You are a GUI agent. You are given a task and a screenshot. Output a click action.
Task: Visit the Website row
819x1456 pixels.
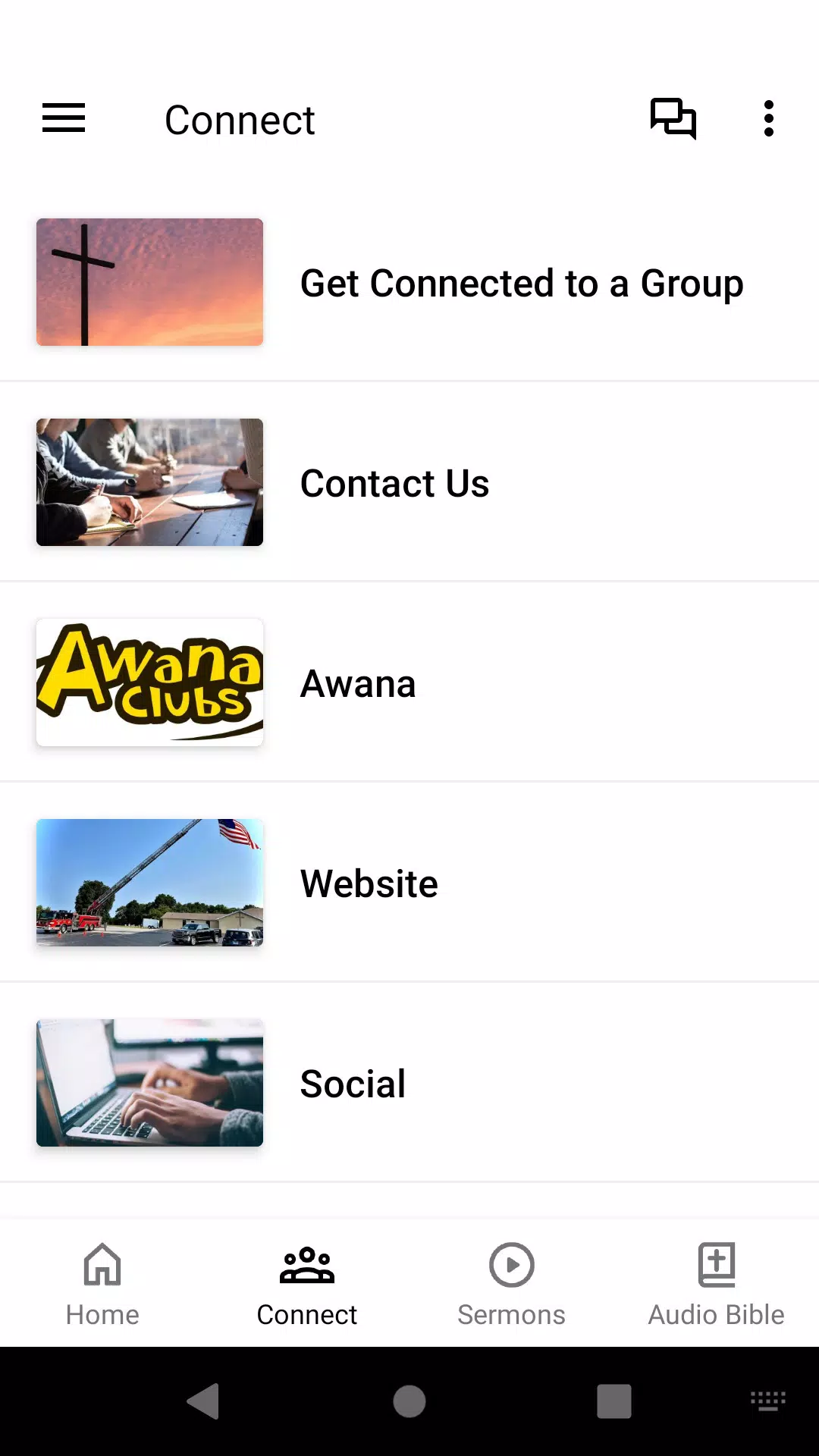point(409,883)
